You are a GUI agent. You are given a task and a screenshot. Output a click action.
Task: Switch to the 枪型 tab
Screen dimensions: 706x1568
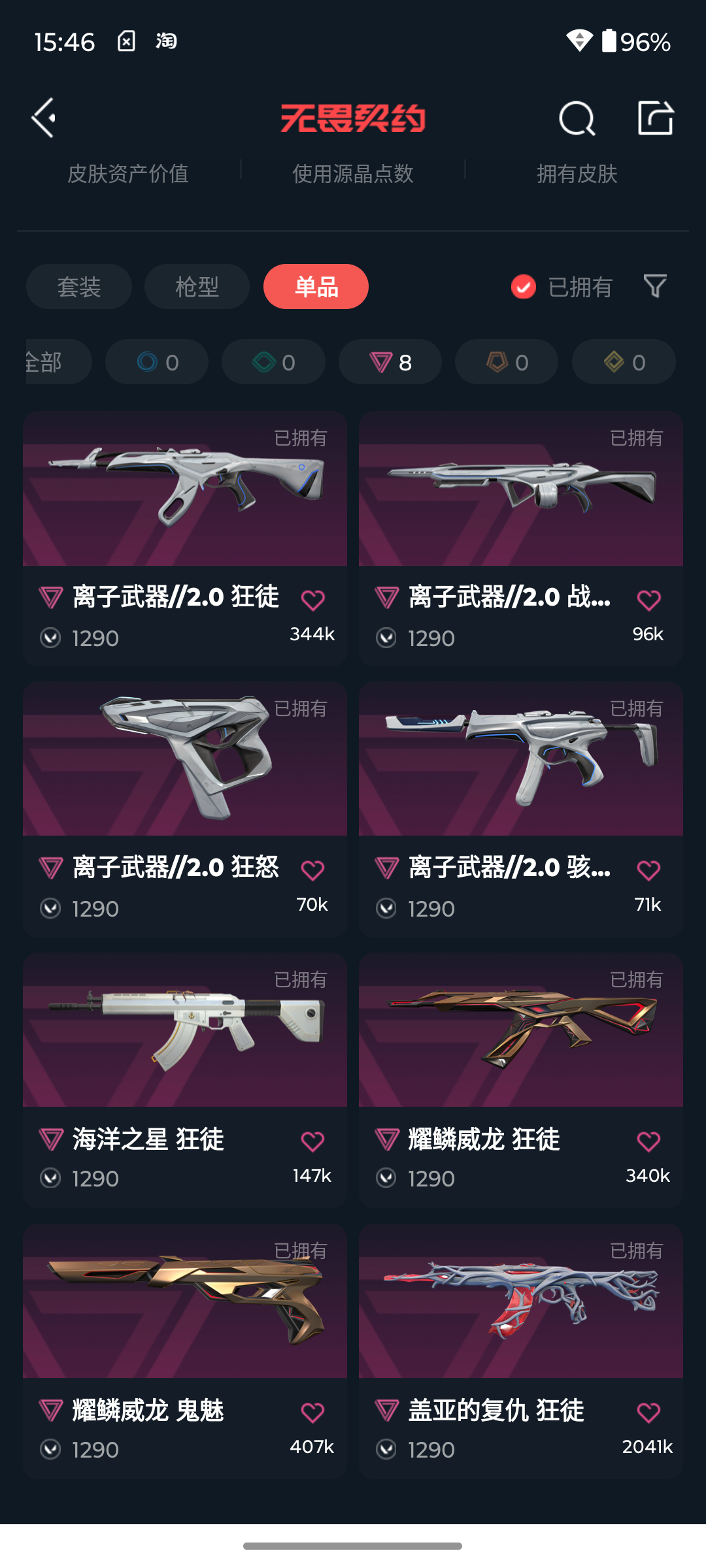197,287
